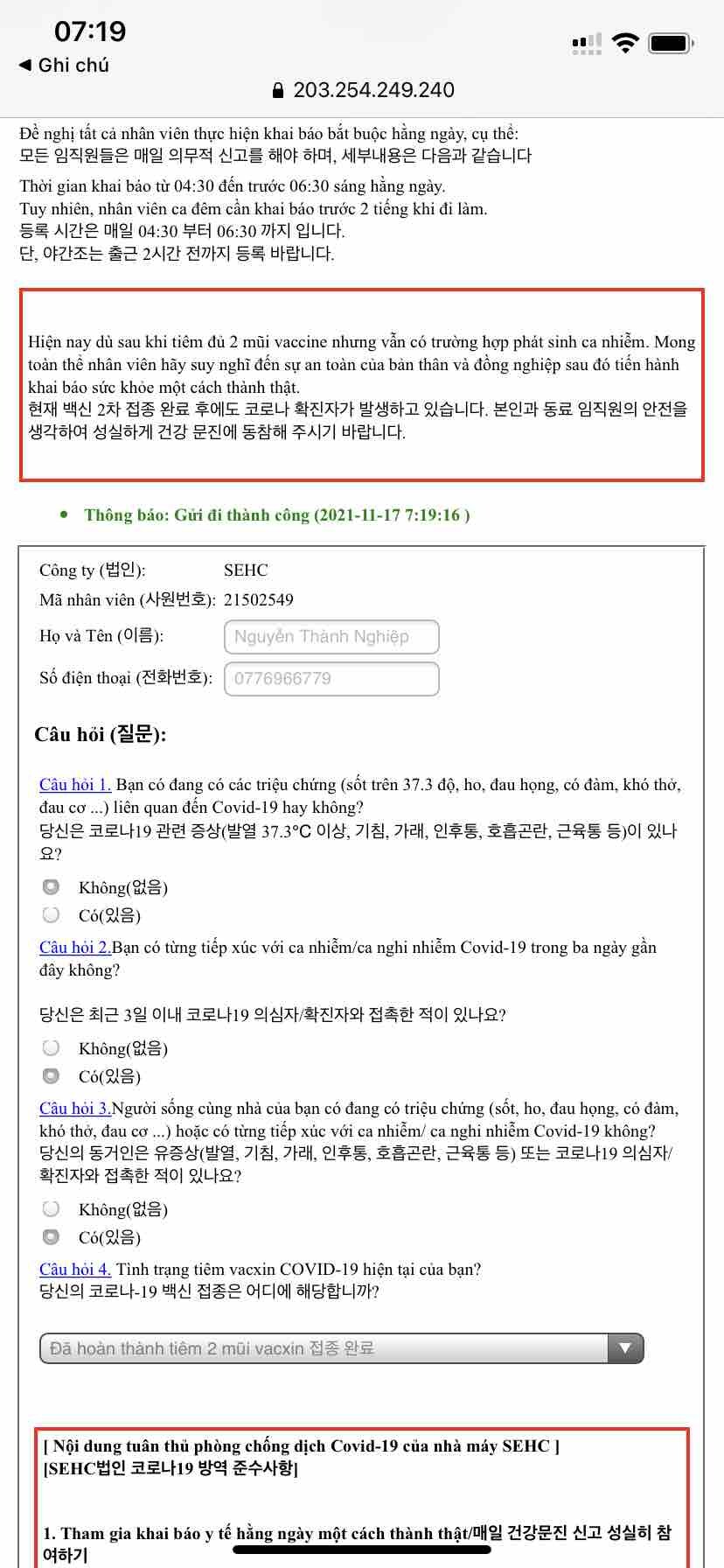This screenshot has width=724, height=1568.
Task: Edit the Họ và Tên name field
Action: (x=331, y=637)
